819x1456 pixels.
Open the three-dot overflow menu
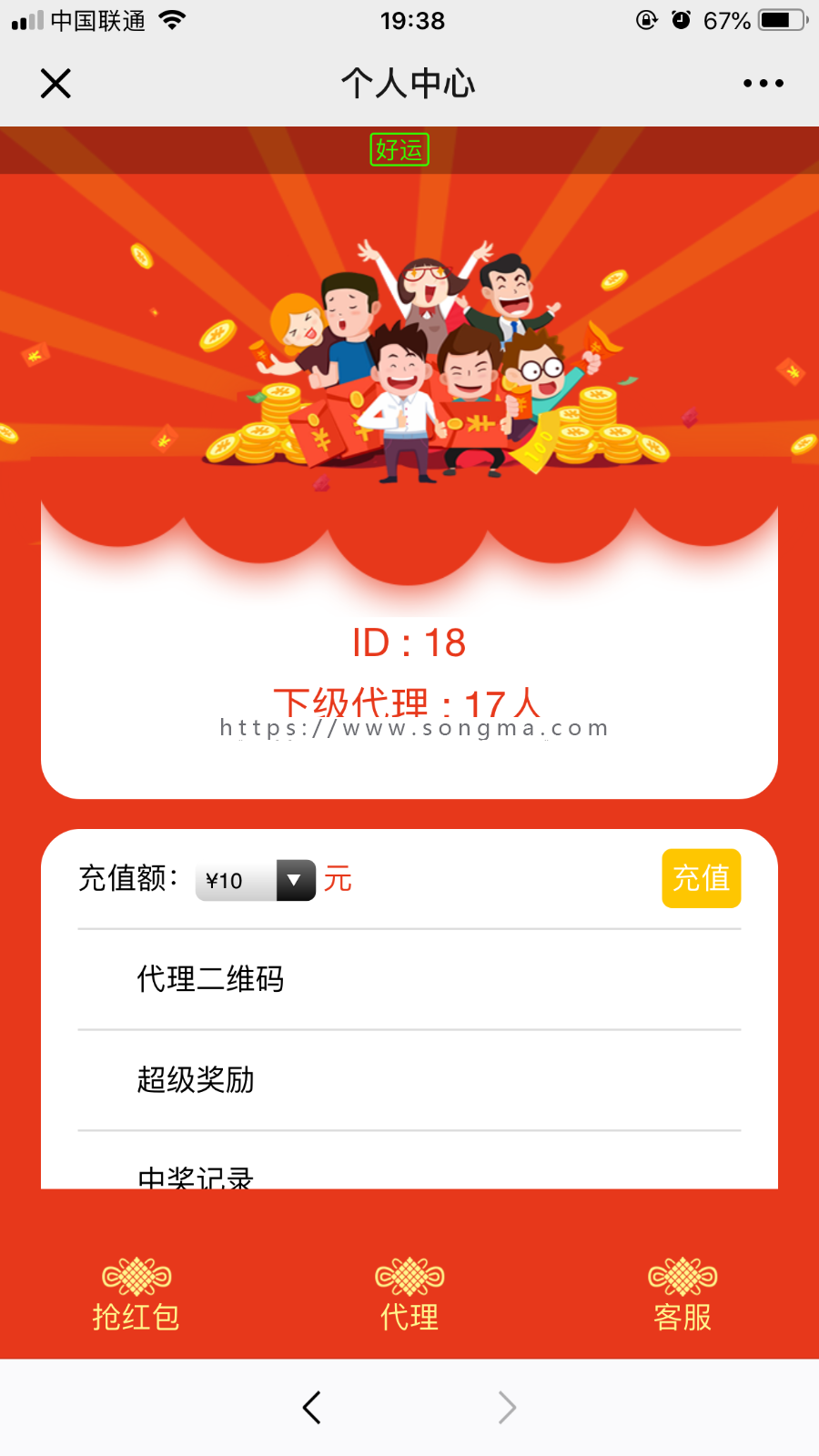(x=763, y=84)
